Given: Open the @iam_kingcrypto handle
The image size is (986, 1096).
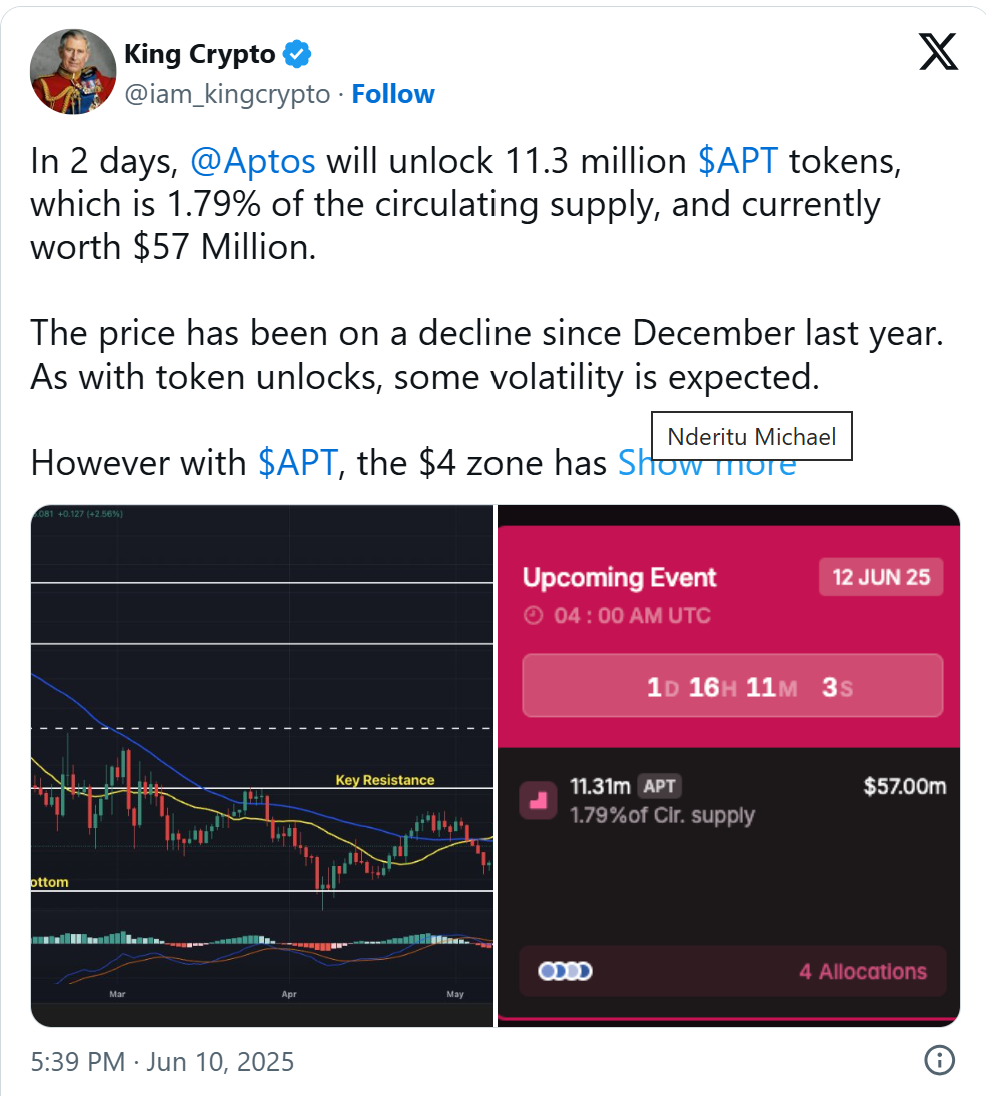Looking at the screenshot, I should point(226,94).
